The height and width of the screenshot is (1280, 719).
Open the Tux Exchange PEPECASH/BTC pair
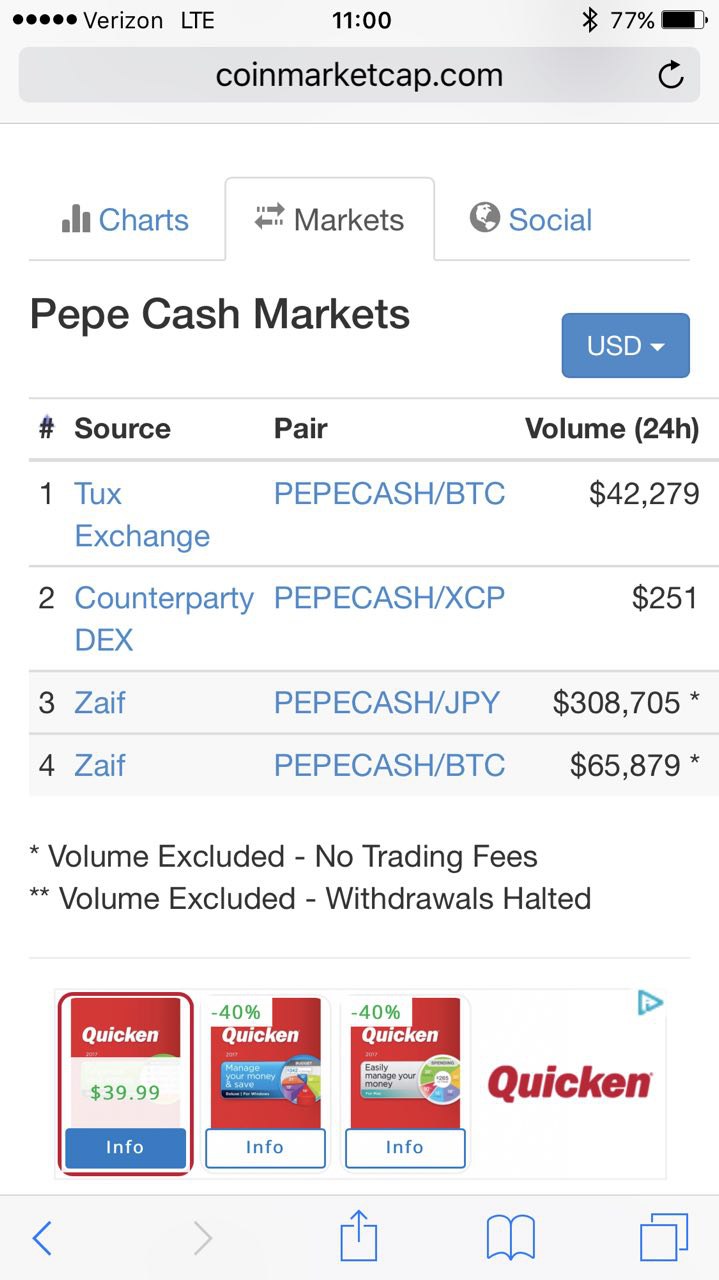[x=389, y=494]
